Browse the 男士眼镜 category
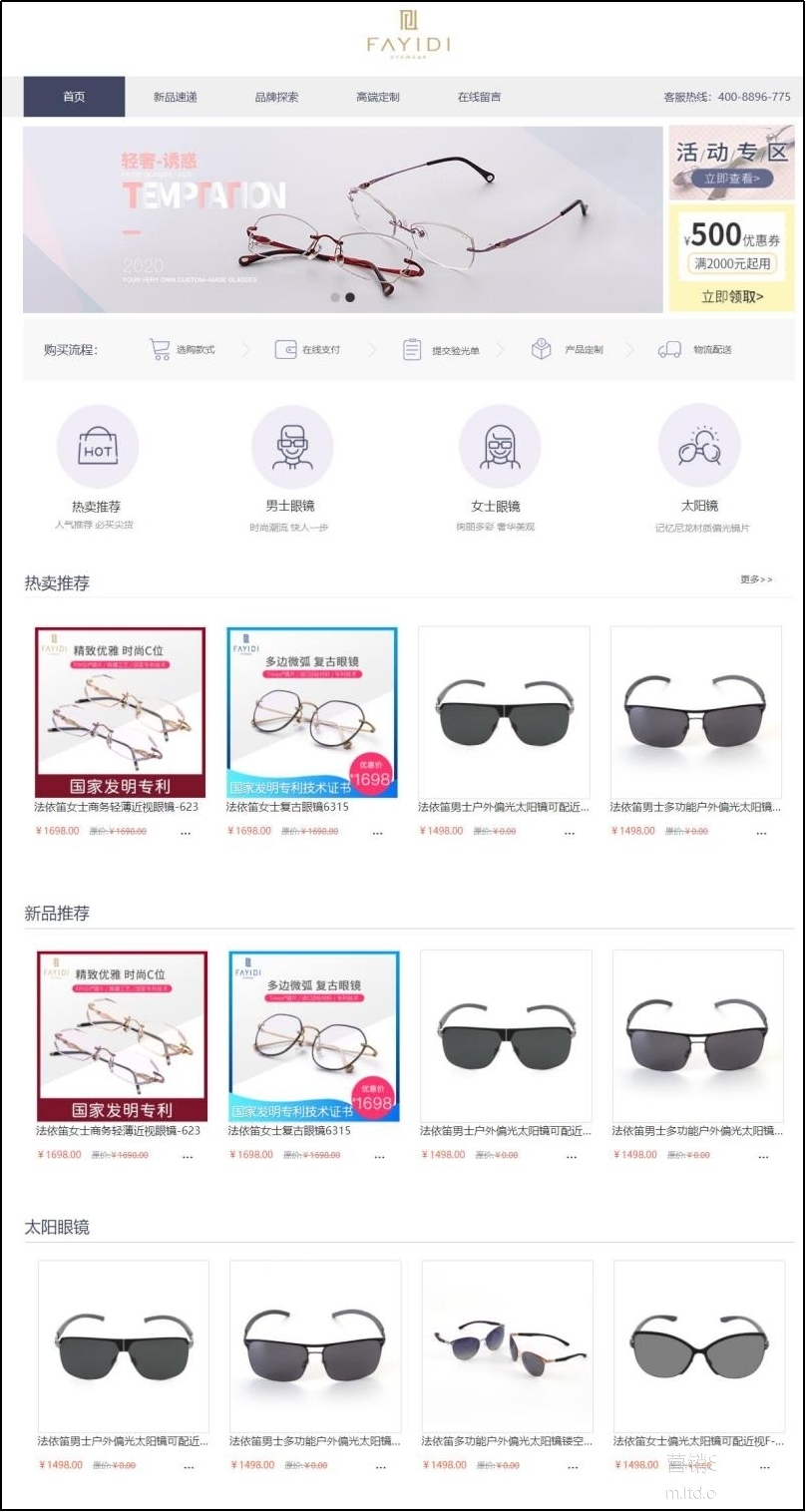The height and width of the screenshot is (1512, 806). (x=291, y=448)
